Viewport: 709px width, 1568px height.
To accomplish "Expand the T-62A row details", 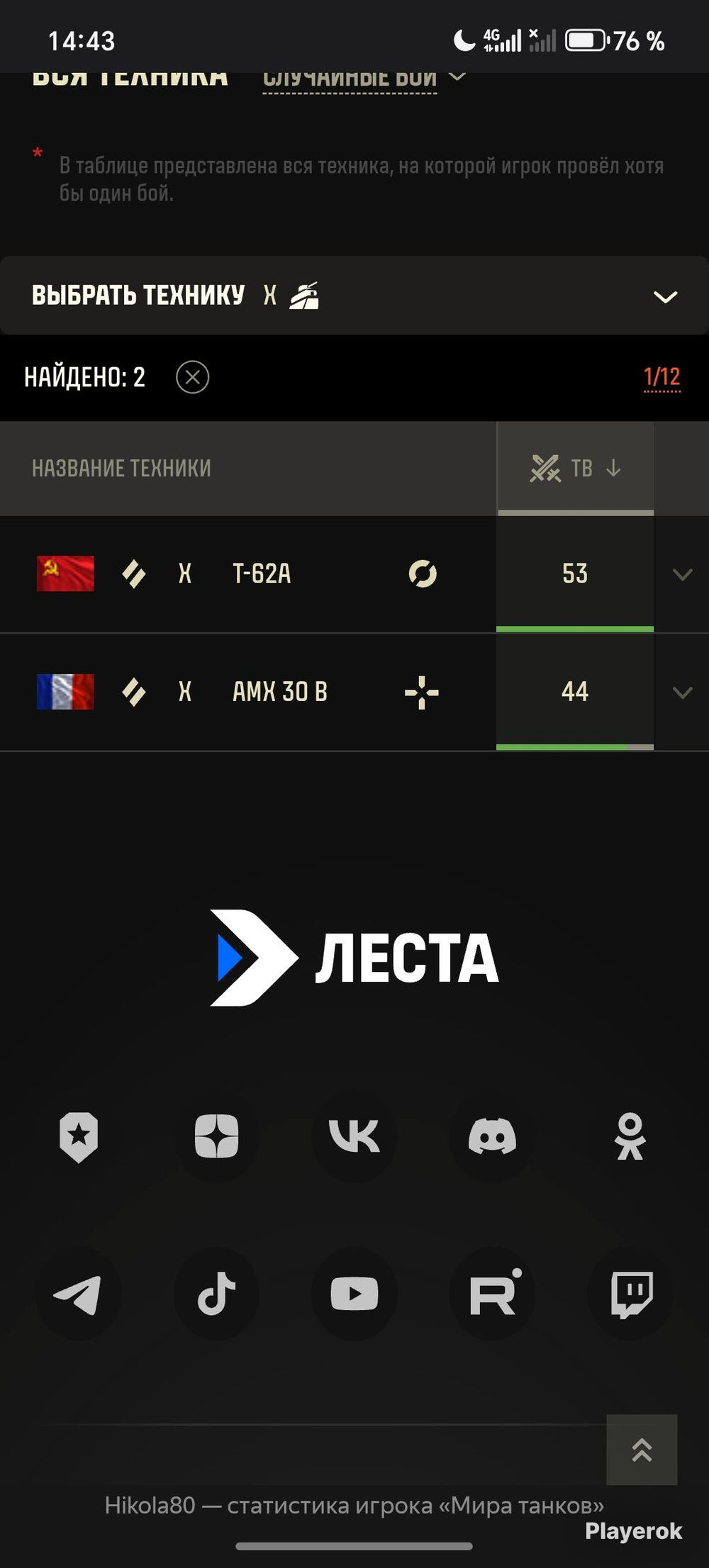I will [x=681, y=574].
